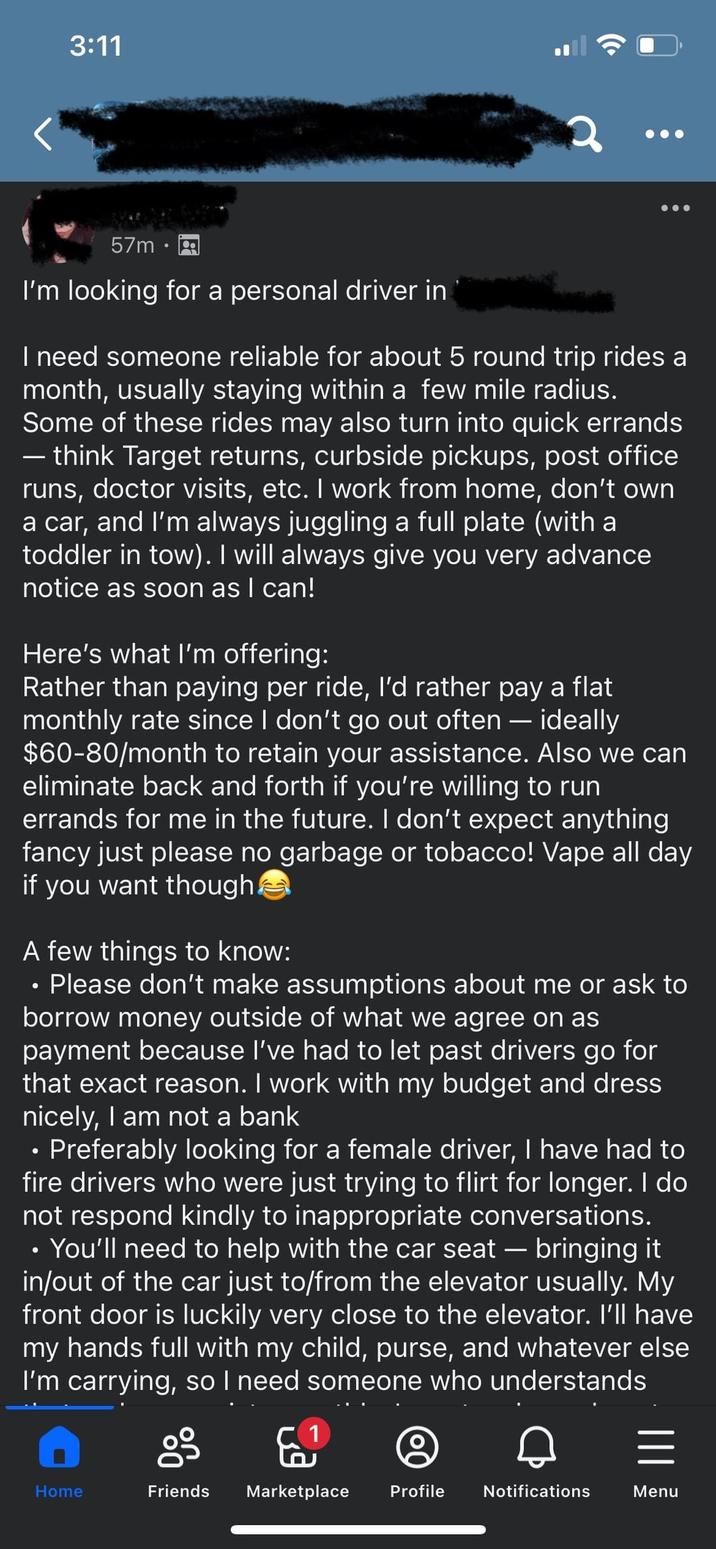Viewport: 716px width, 1549px height.
Task: Open the Menu tab
Action: [655, 1460]
